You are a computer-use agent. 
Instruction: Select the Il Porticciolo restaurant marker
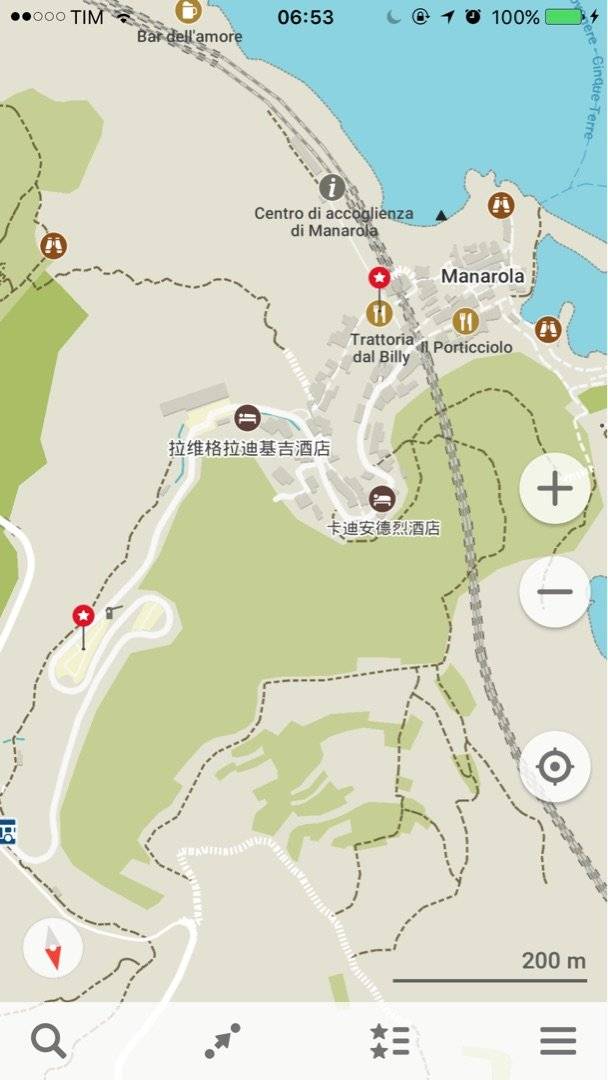tap(464, 321)
